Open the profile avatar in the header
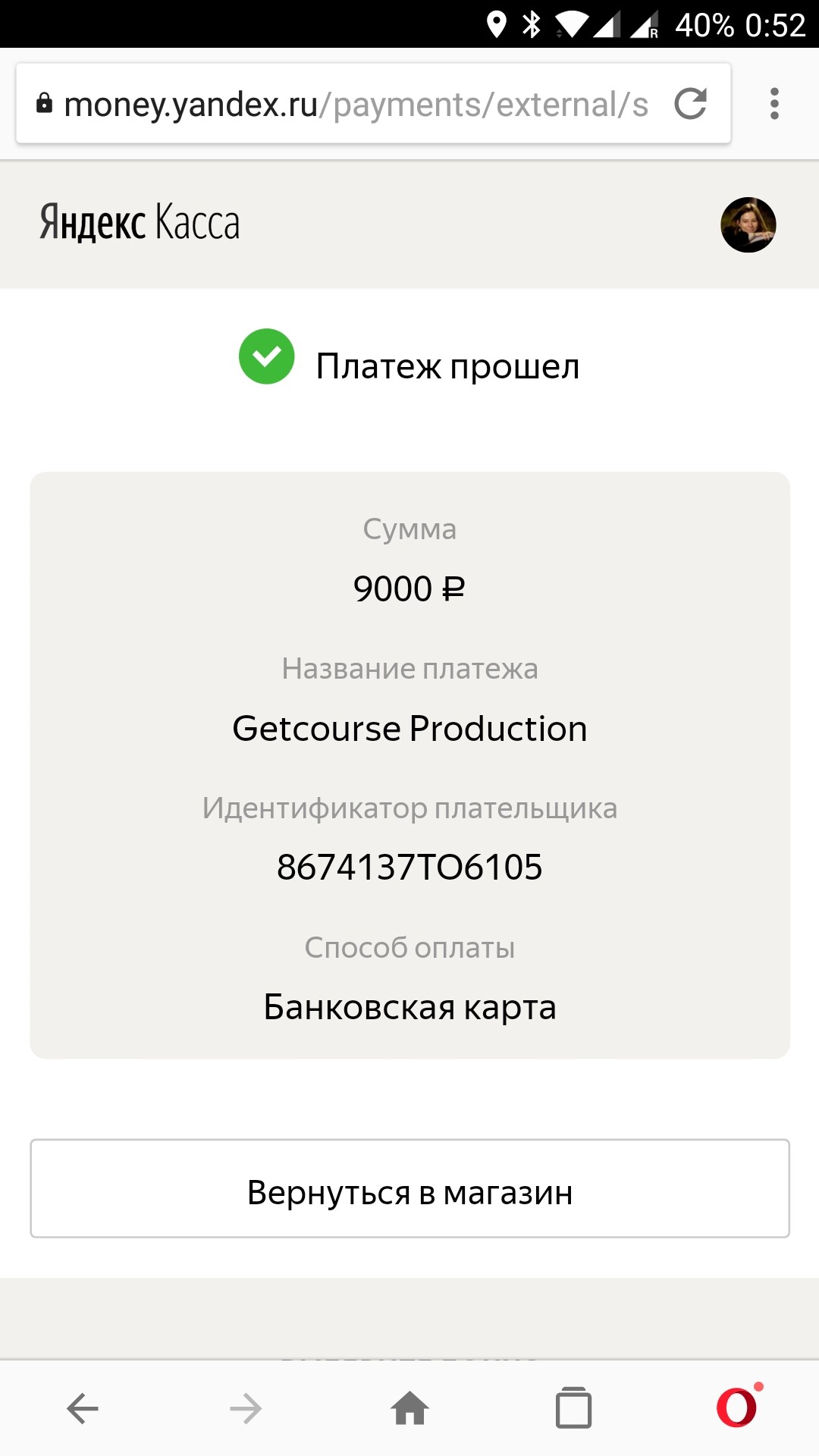The image size is (819, 1456). 748,225
